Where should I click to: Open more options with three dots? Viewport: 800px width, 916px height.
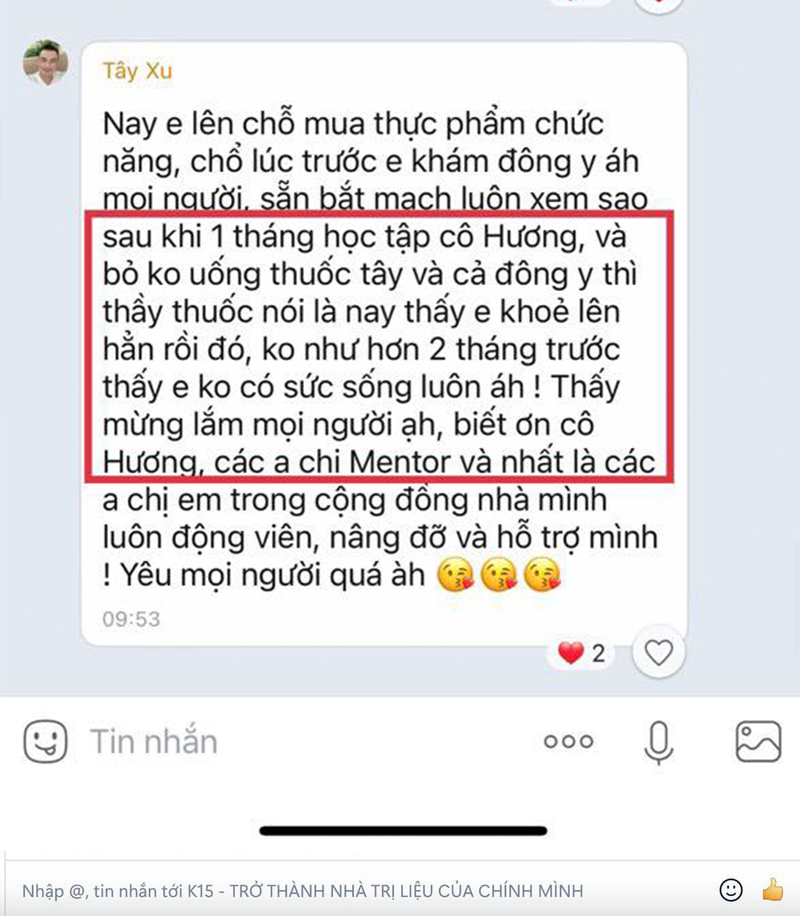[568, 742]
